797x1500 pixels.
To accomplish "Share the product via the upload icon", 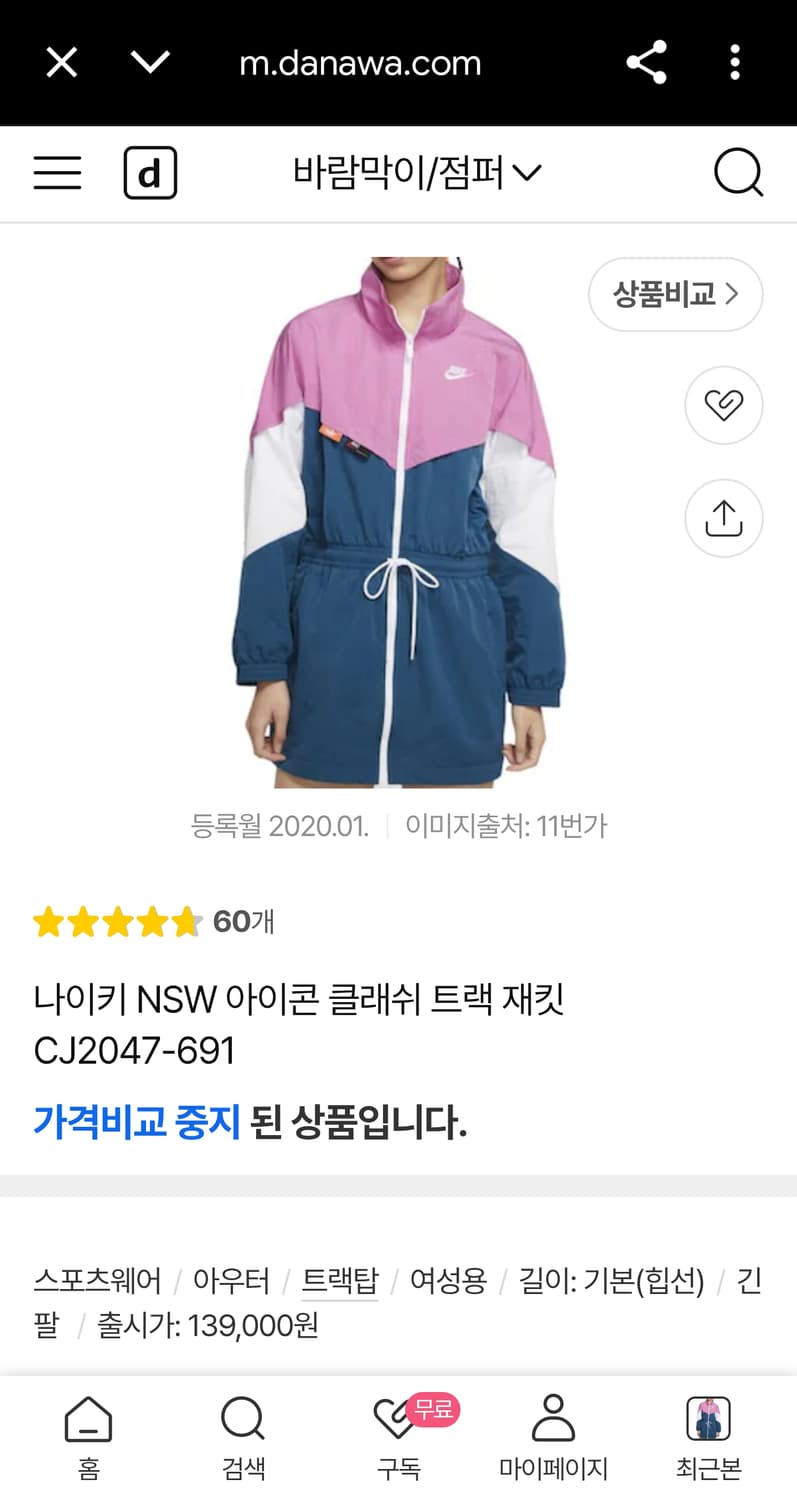I will [723, 518].
